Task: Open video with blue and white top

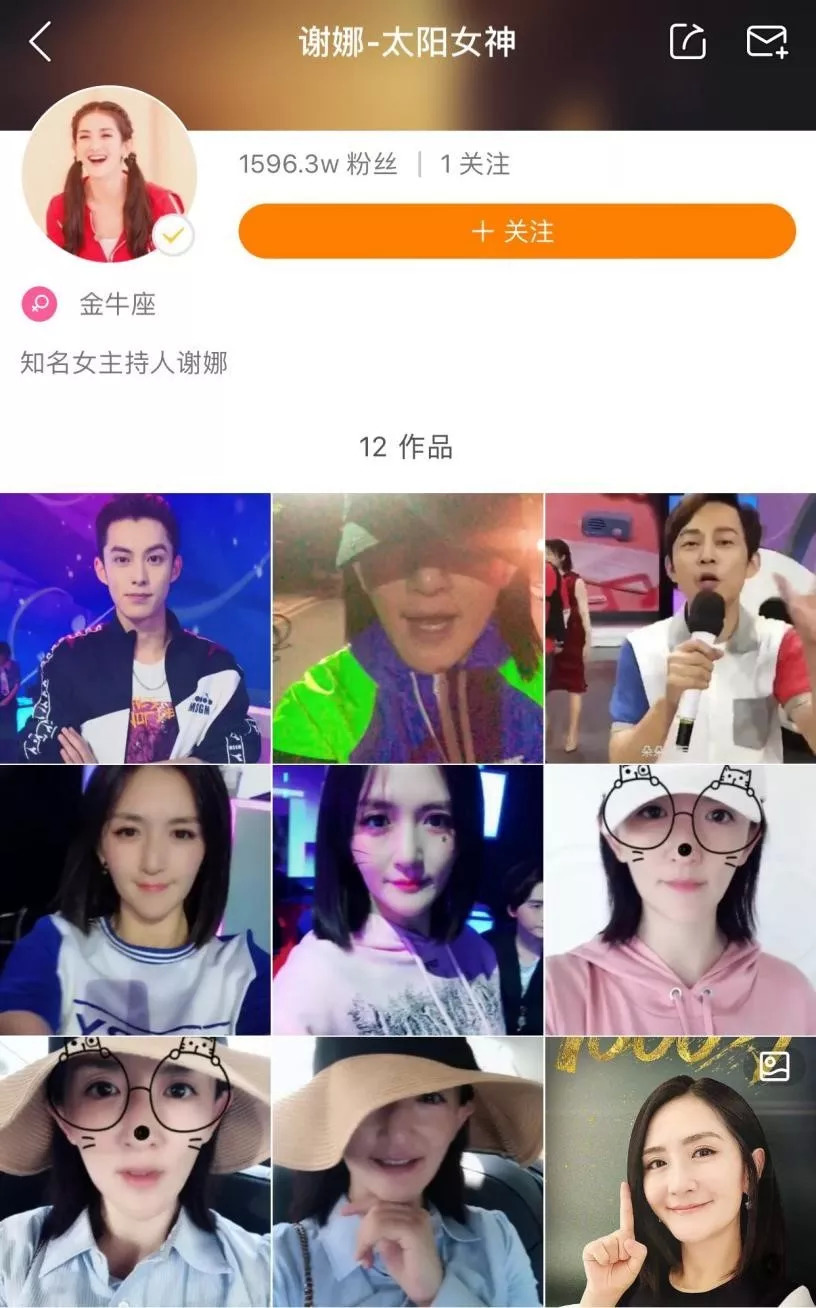Action: point(135,900)
